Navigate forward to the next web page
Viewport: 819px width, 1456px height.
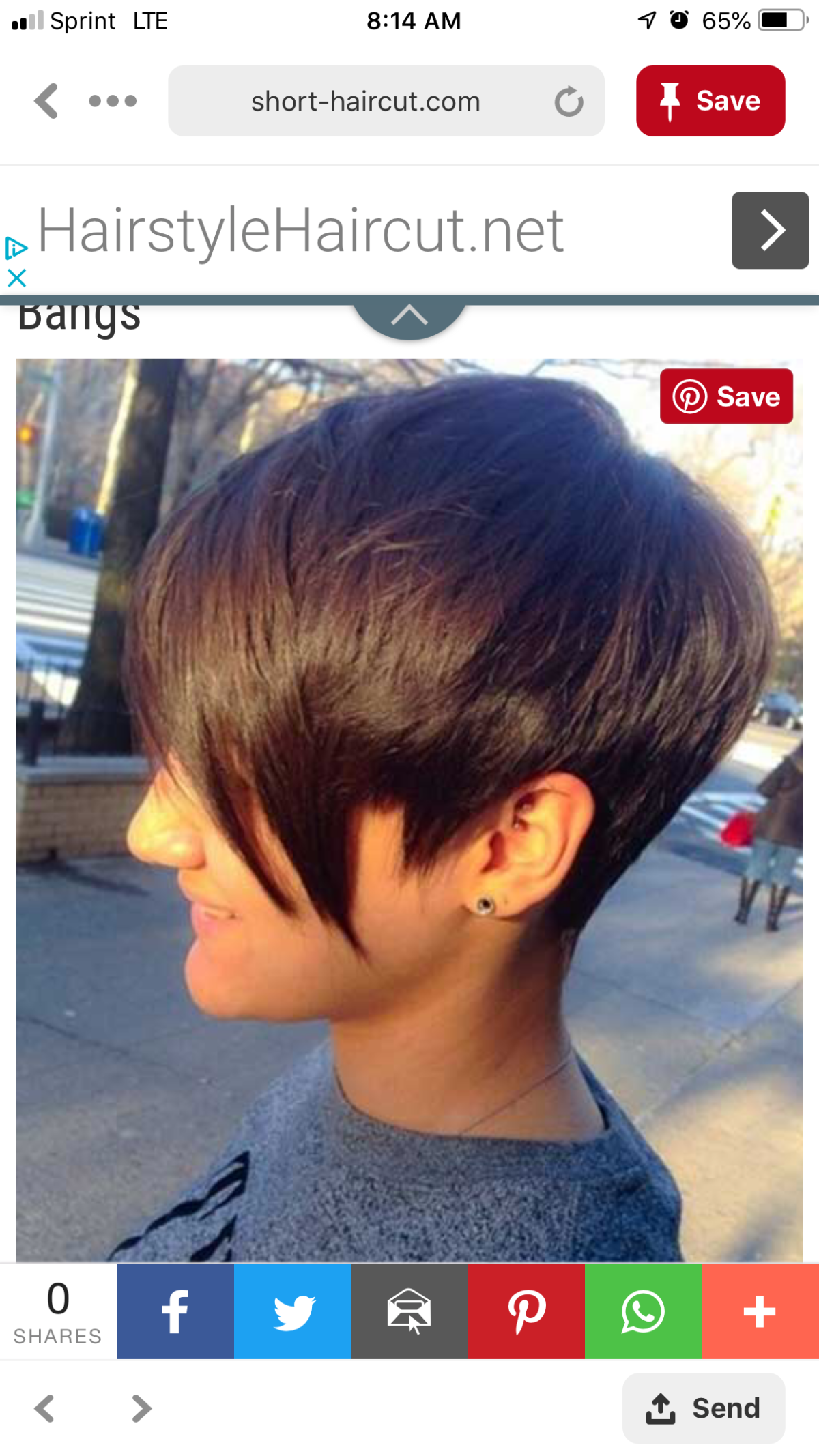tap(141, 1408)
